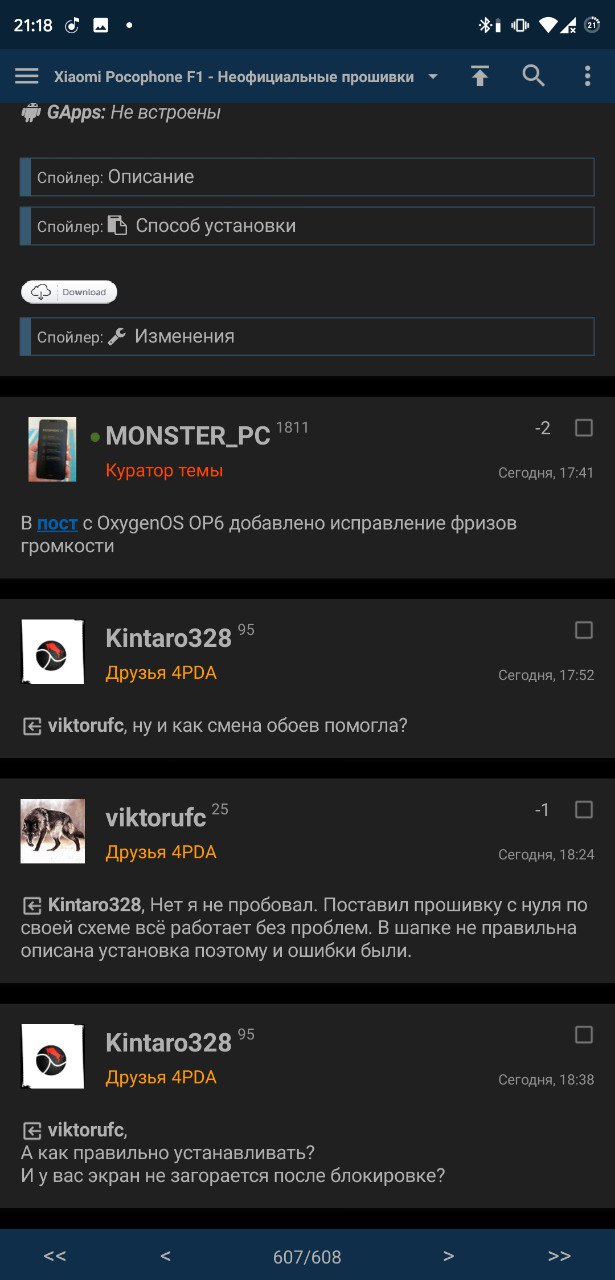
Task: Check the box on Kintaro328's 18:38 post
Action: [584, 1035]
